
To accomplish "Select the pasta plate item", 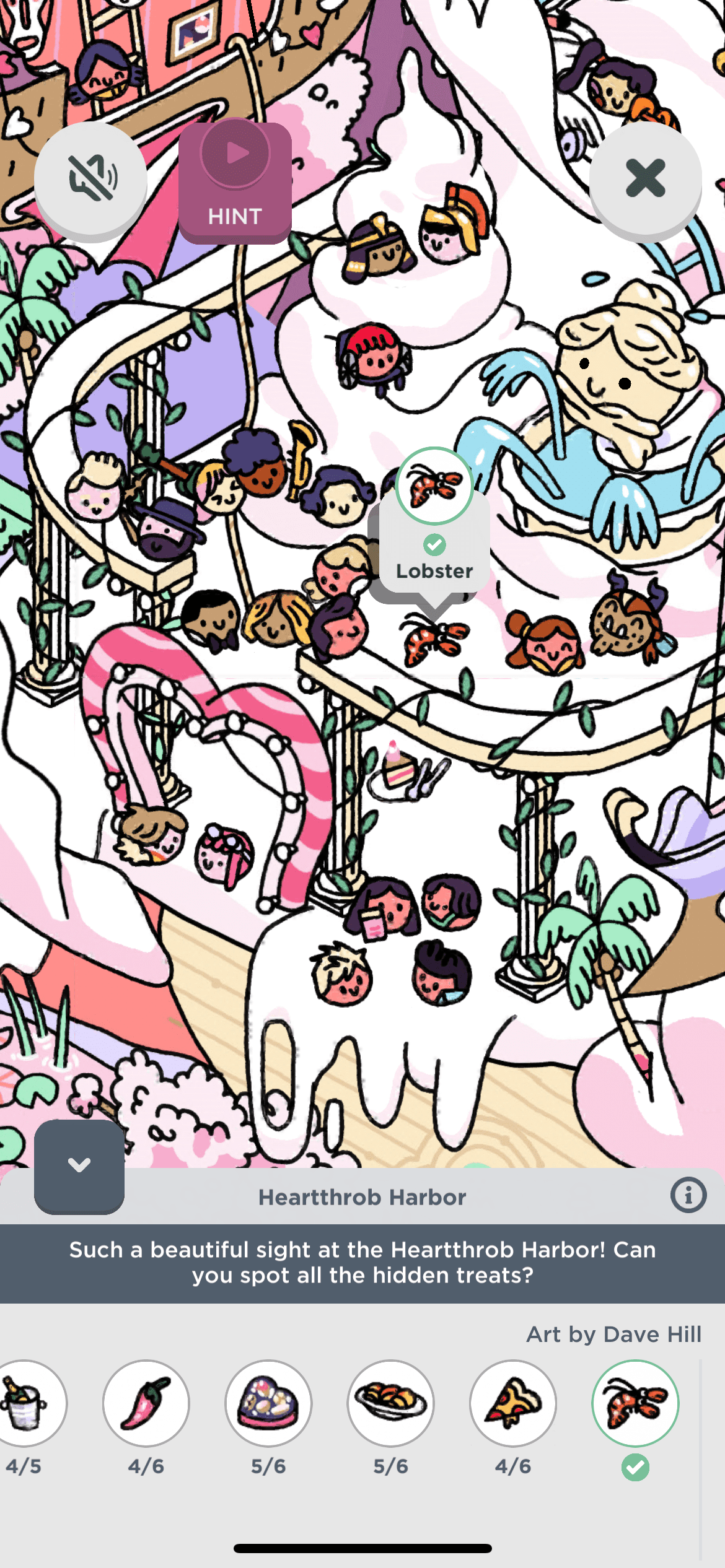I will click(x=390, y=1403).
